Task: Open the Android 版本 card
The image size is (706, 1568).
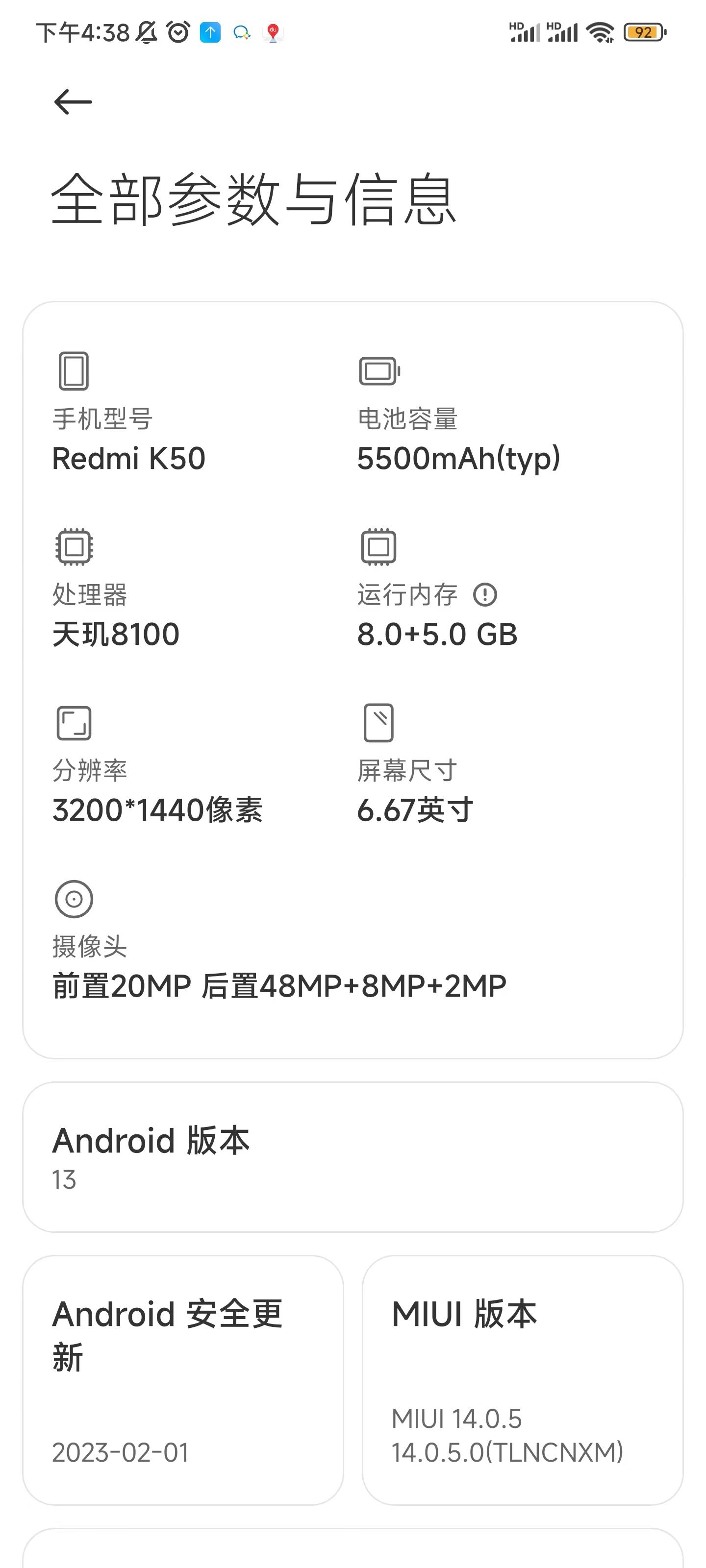Action: click(353, 1157)
